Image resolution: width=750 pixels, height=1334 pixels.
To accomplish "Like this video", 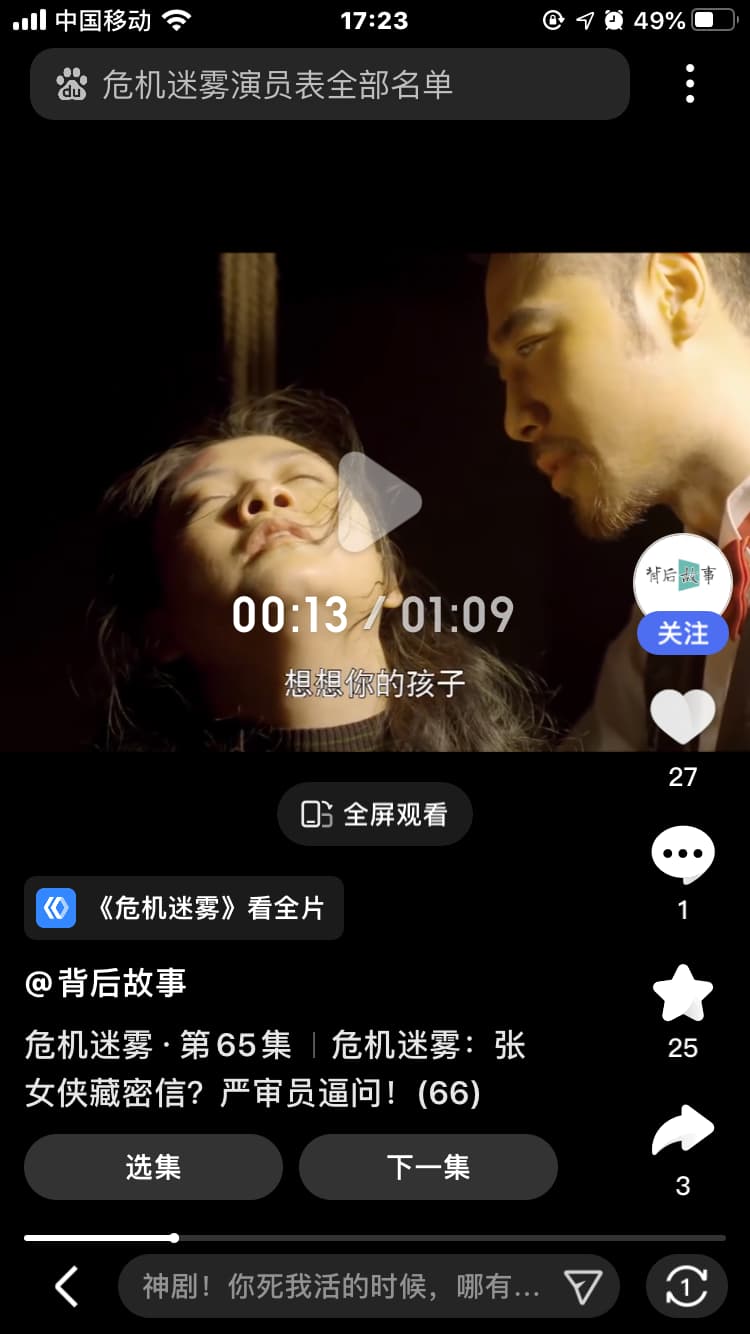I will [x=683, y=716].
